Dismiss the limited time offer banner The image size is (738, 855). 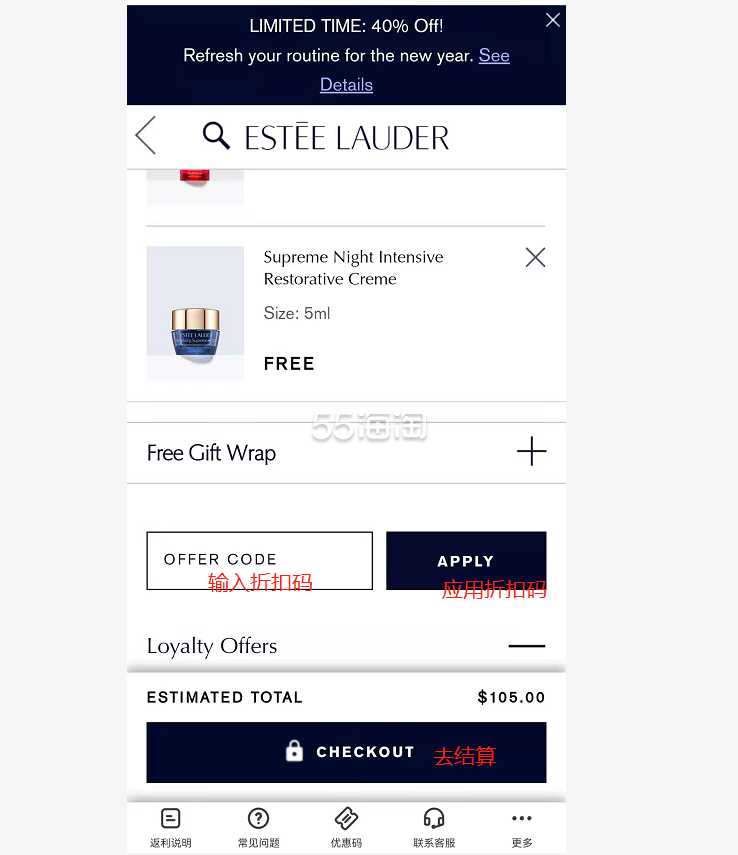pos(552,20)
